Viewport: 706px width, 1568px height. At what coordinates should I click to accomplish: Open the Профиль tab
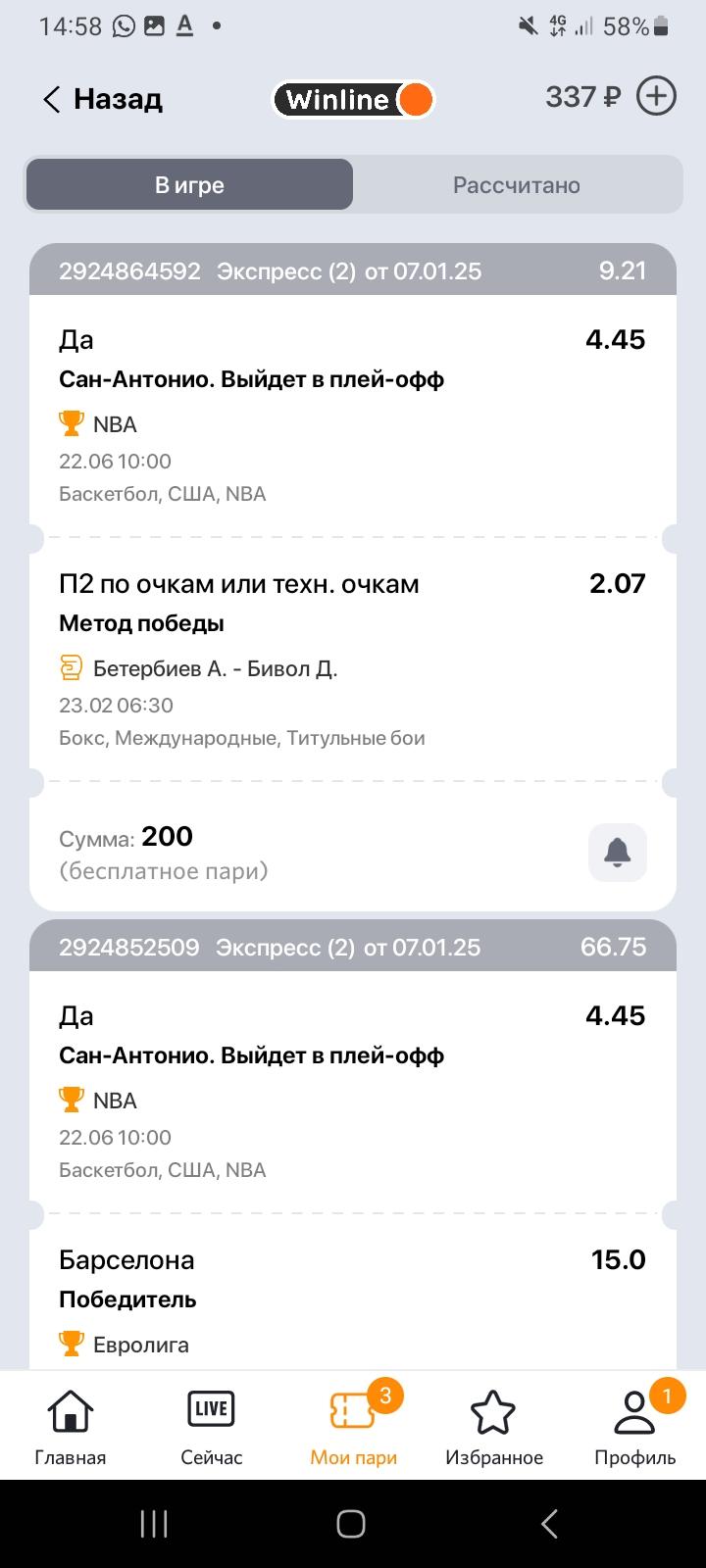635,1427
